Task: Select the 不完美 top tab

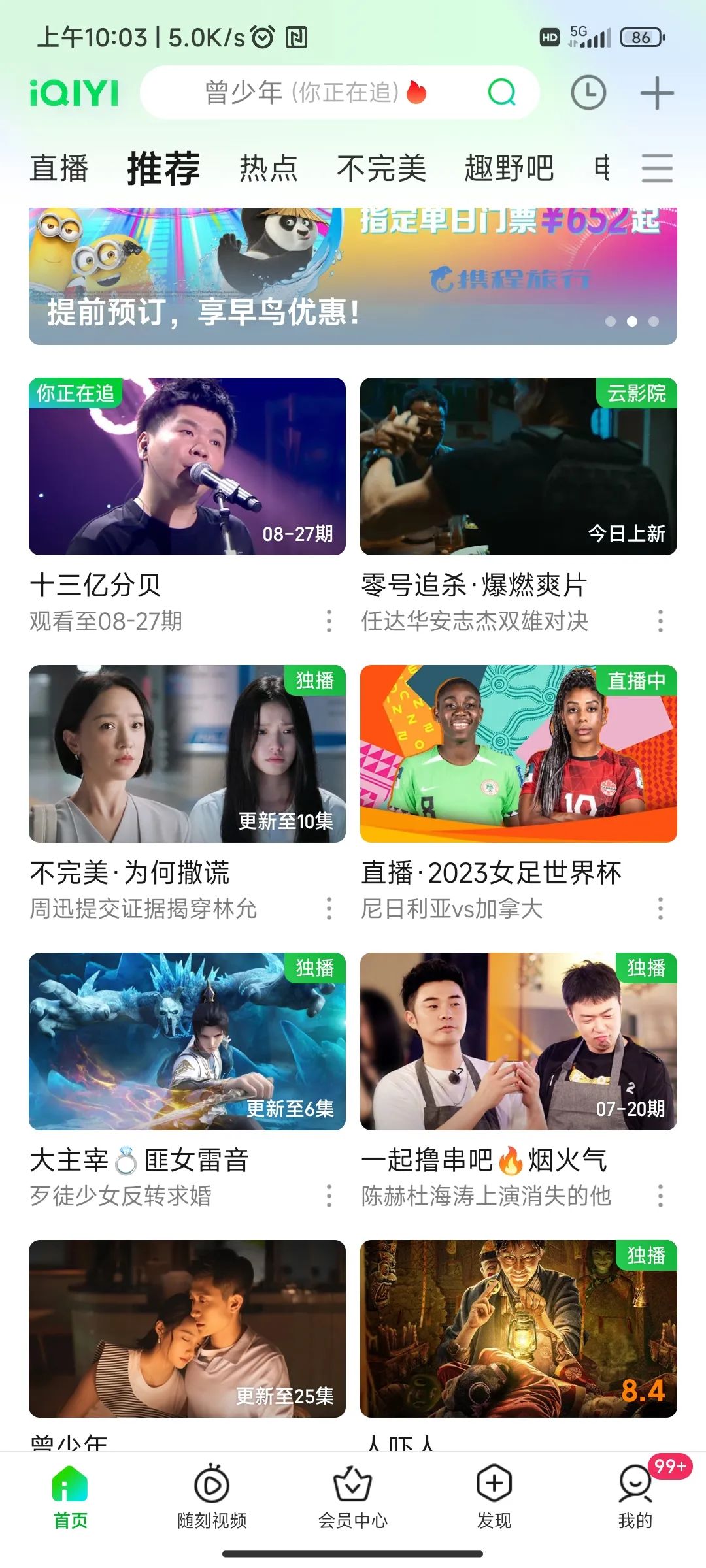Action: pos(382,169)
